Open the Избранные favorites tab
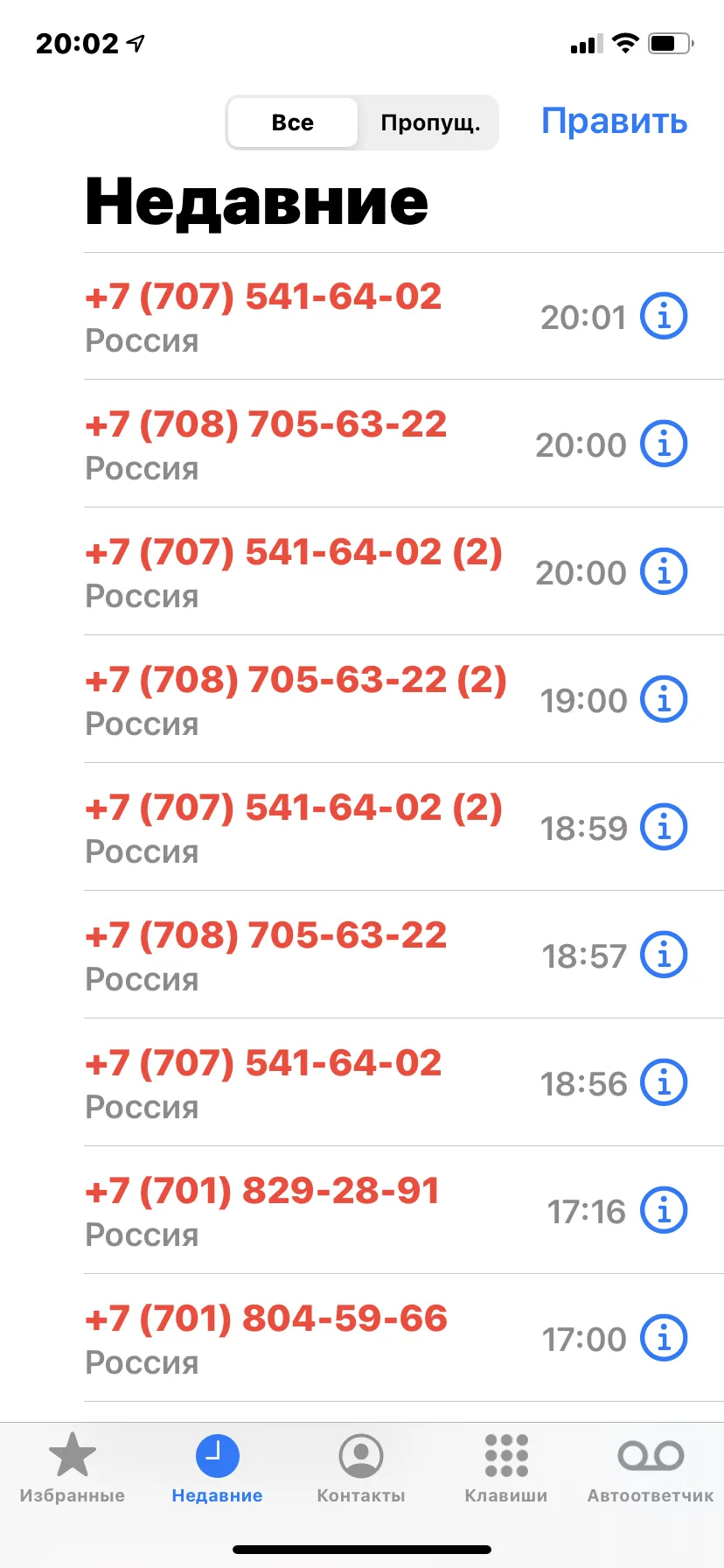 73,1469
